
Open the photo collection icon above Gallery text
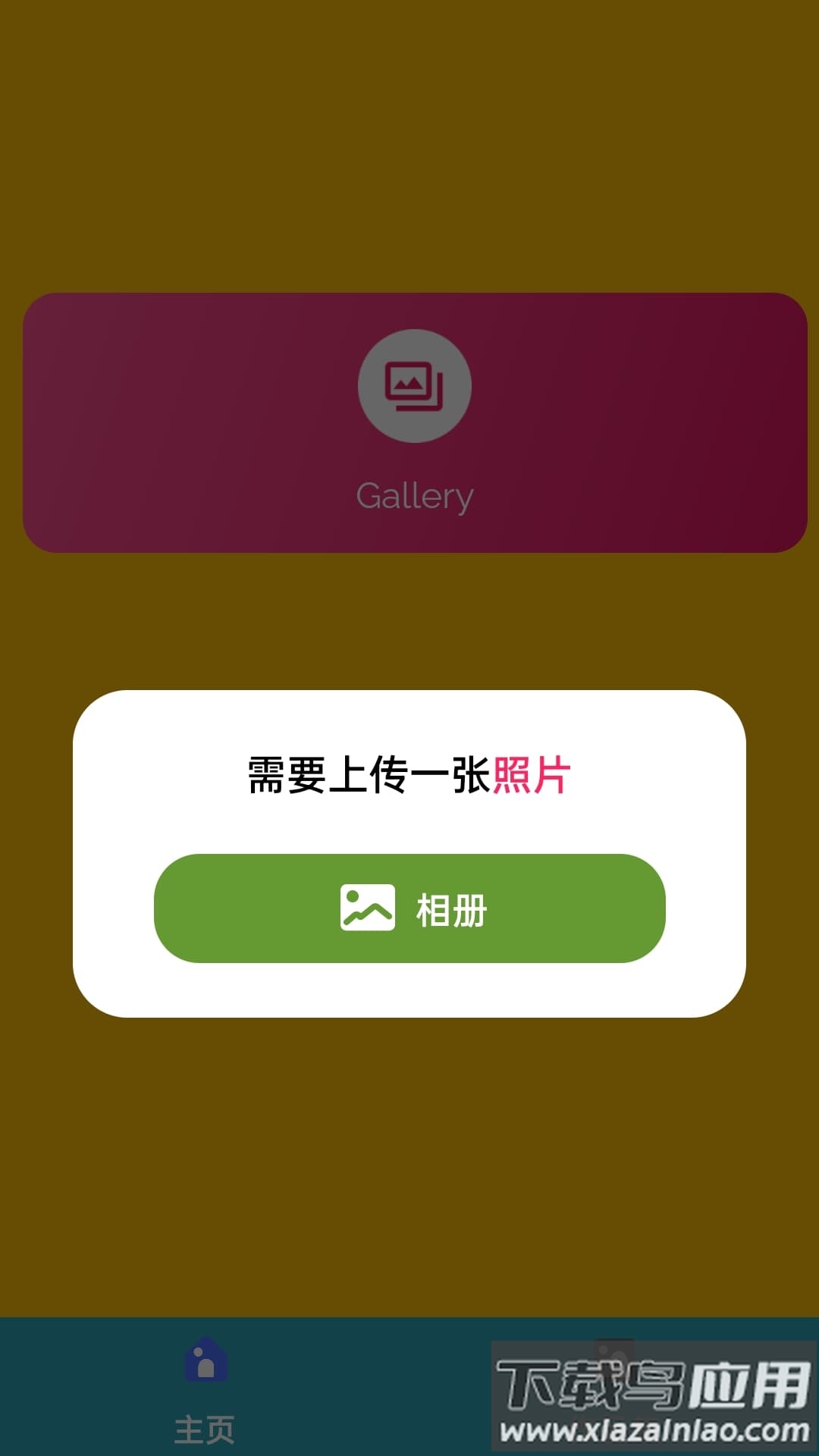[413, 386]
